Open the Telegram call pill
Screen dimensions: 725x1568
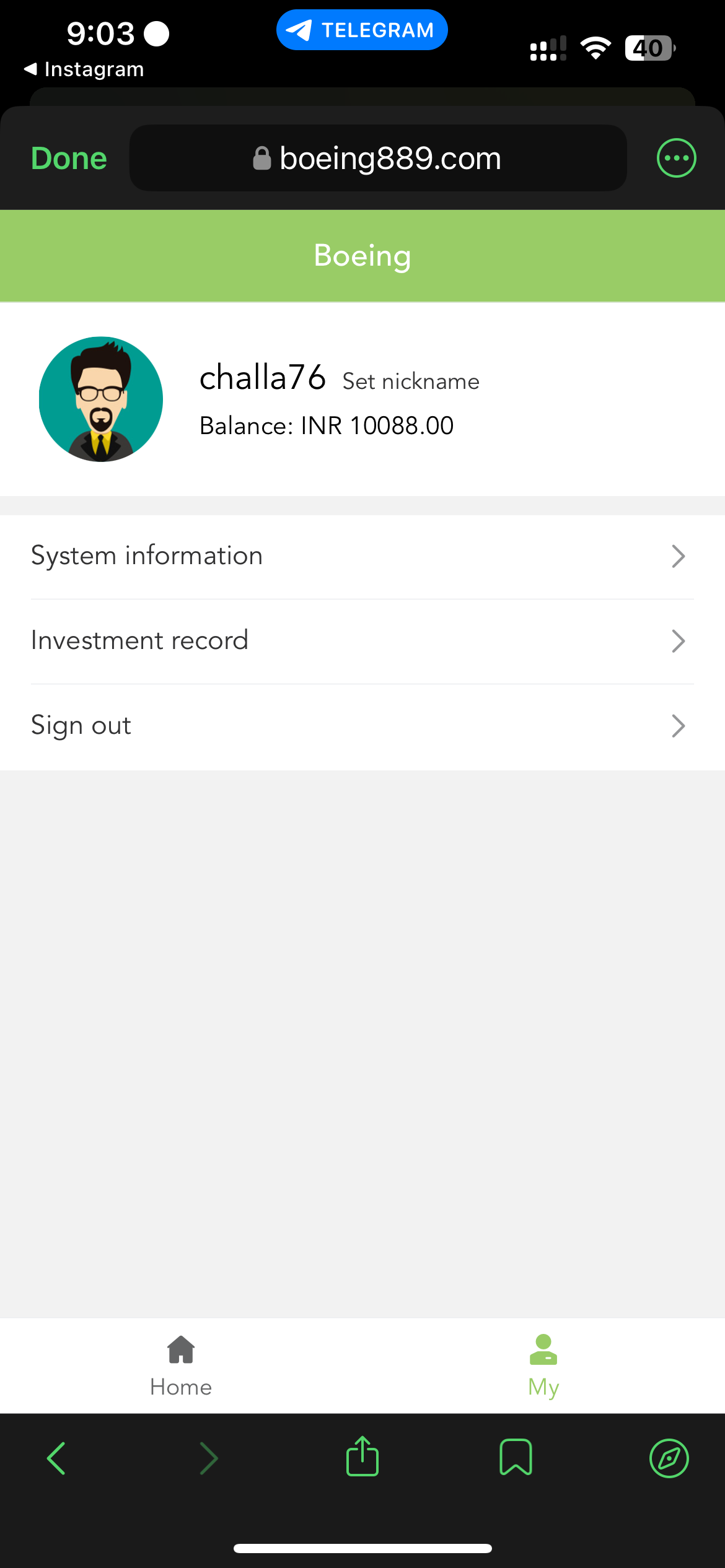(x=362, y=30)
